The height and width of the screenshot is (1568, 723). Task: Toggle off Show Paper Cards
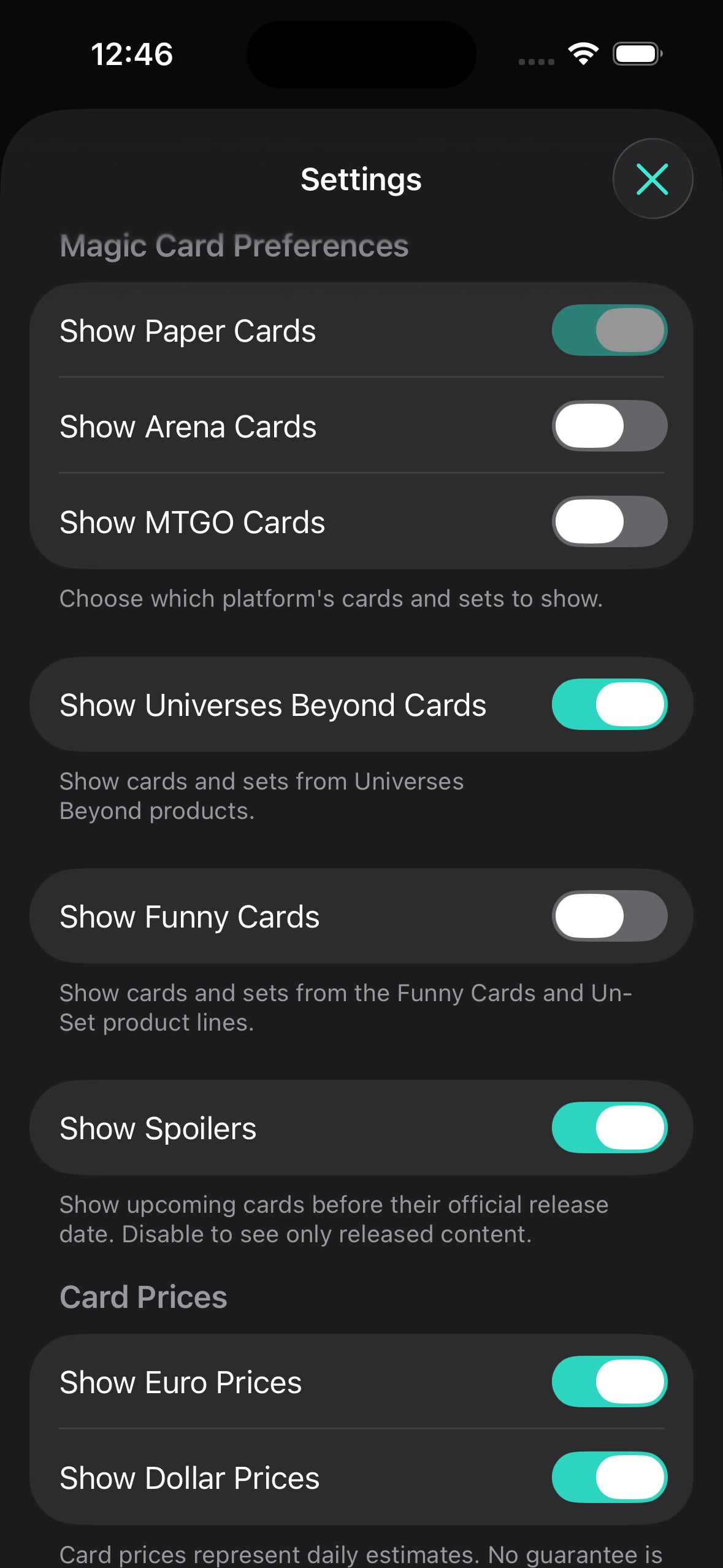click(x=609, y=330)
